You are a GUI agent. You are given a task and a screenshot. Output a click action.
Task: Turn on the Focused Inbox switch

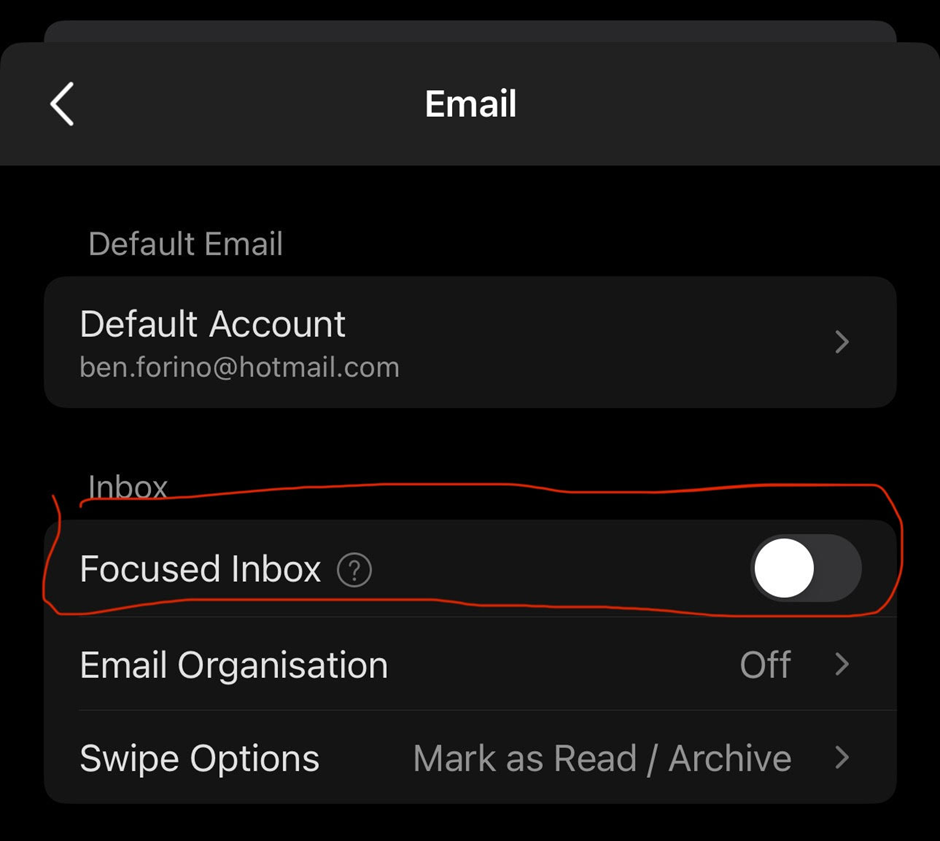click(805, 568)
